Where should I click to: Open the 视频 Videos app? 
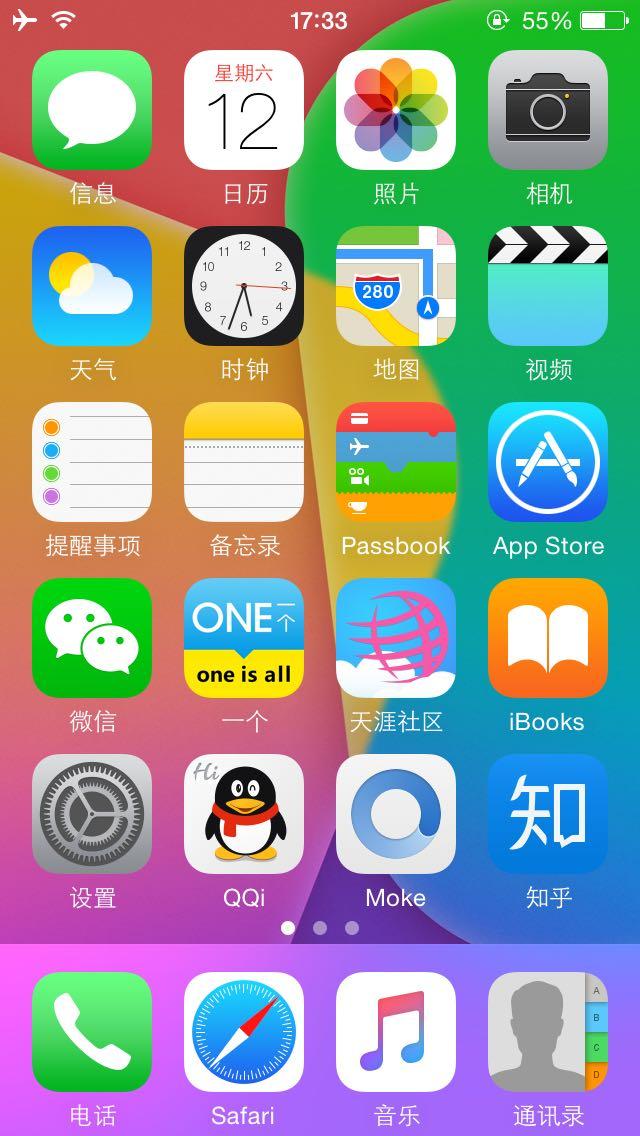coord(548,286)
